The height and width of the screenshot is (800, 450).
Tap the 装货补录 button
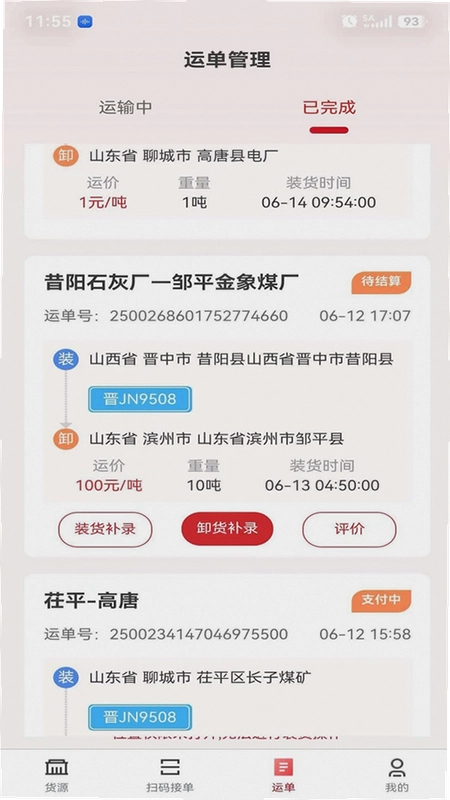105,529
